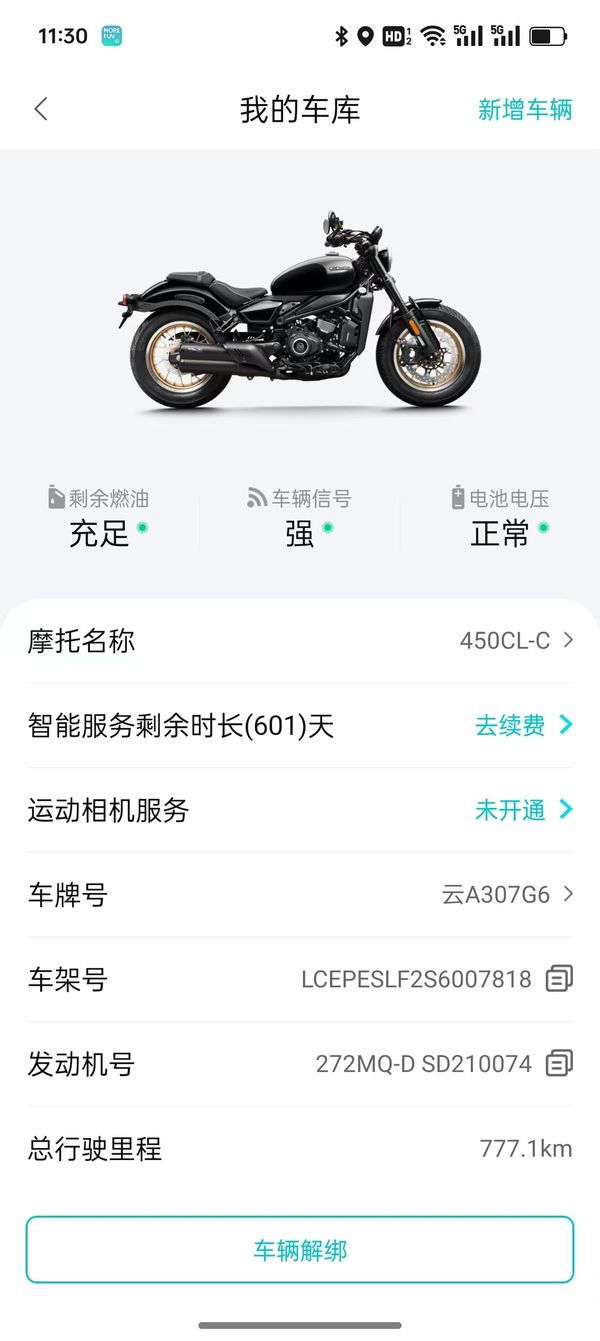Copy the 车架号 with its copy icon
This screenshot has height=1341, width=600.
[x=559, y=979]
